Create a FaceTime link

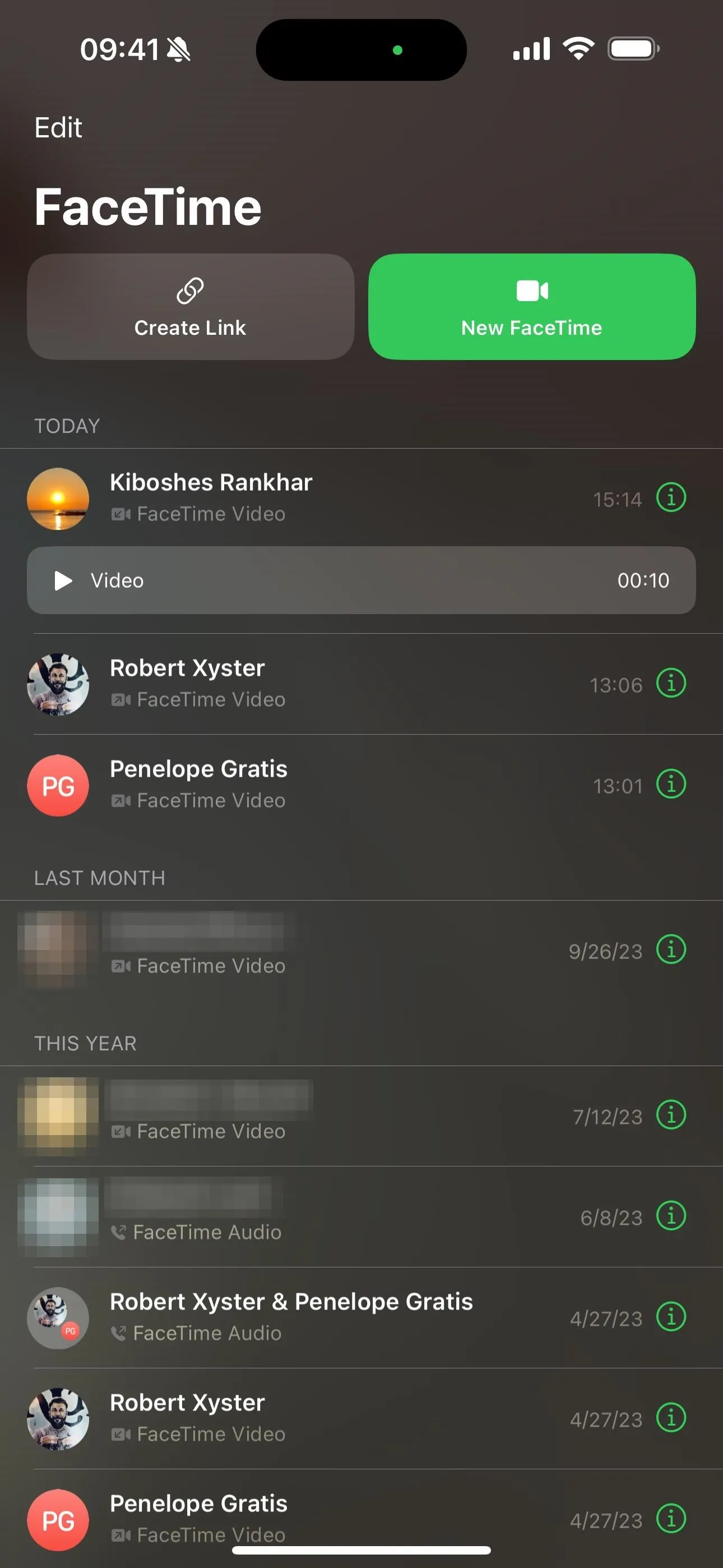tap(191, 307)
